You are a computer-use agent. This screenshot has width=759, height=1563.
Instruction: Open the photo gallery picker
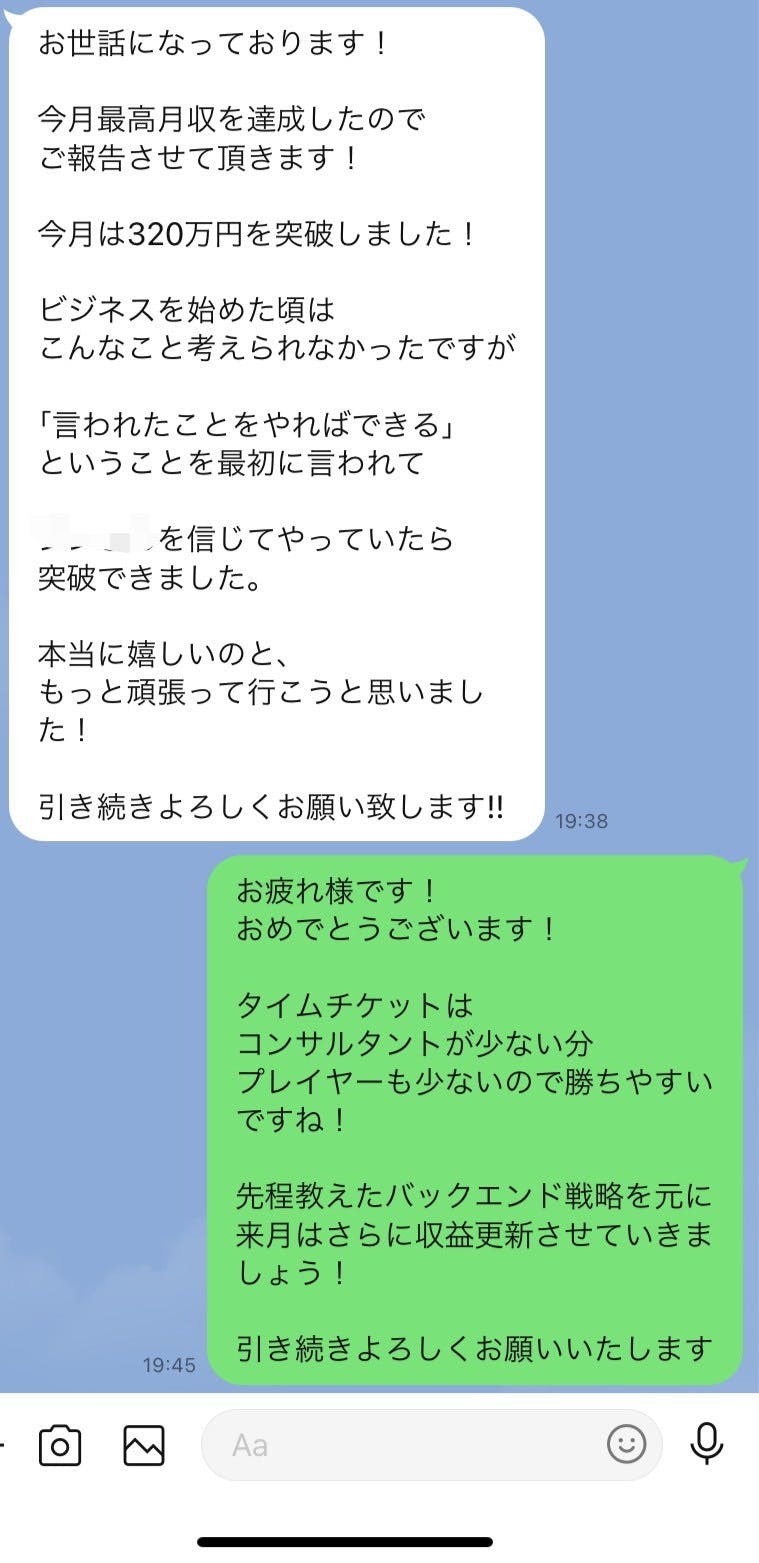144,1445
